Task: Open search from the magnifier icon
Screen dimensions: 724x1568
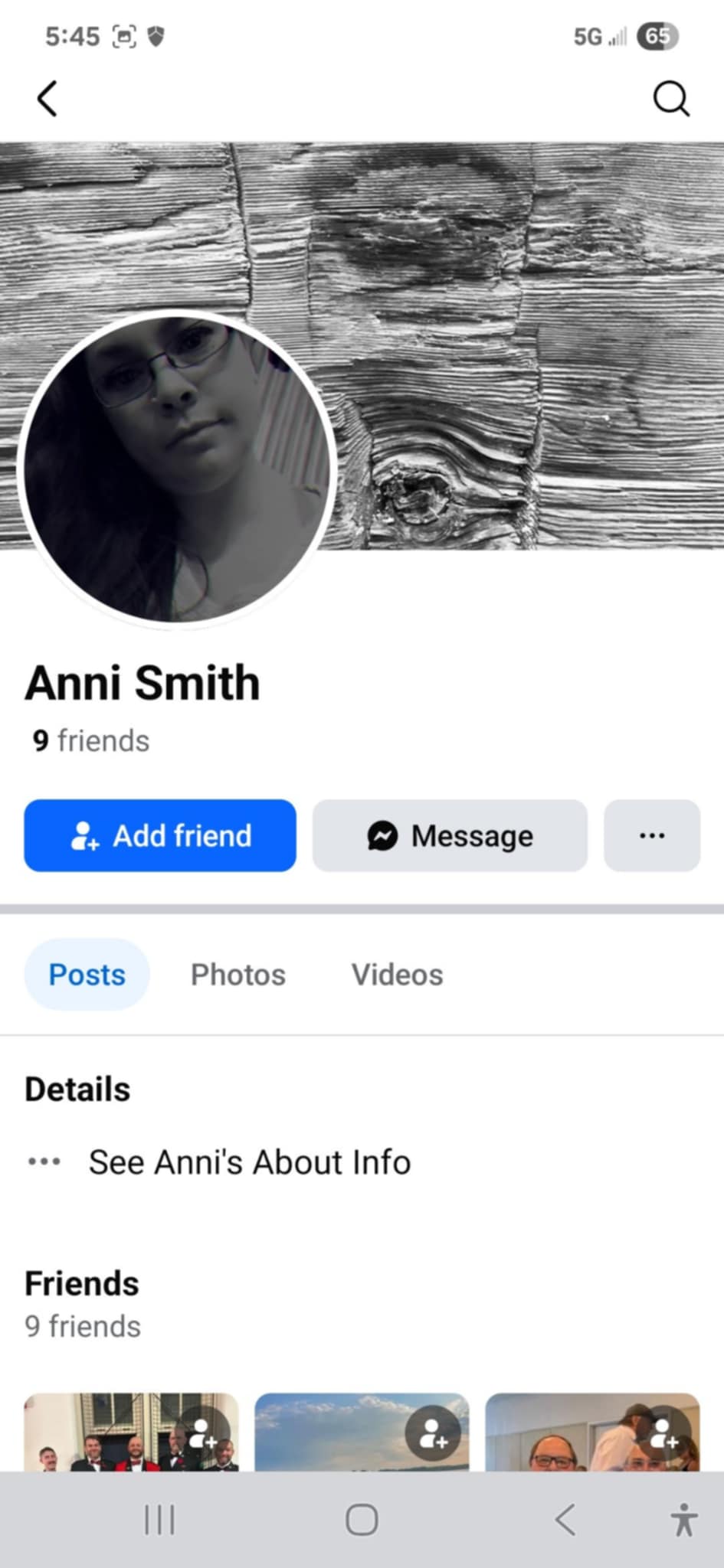Action: tap(671, 99)
